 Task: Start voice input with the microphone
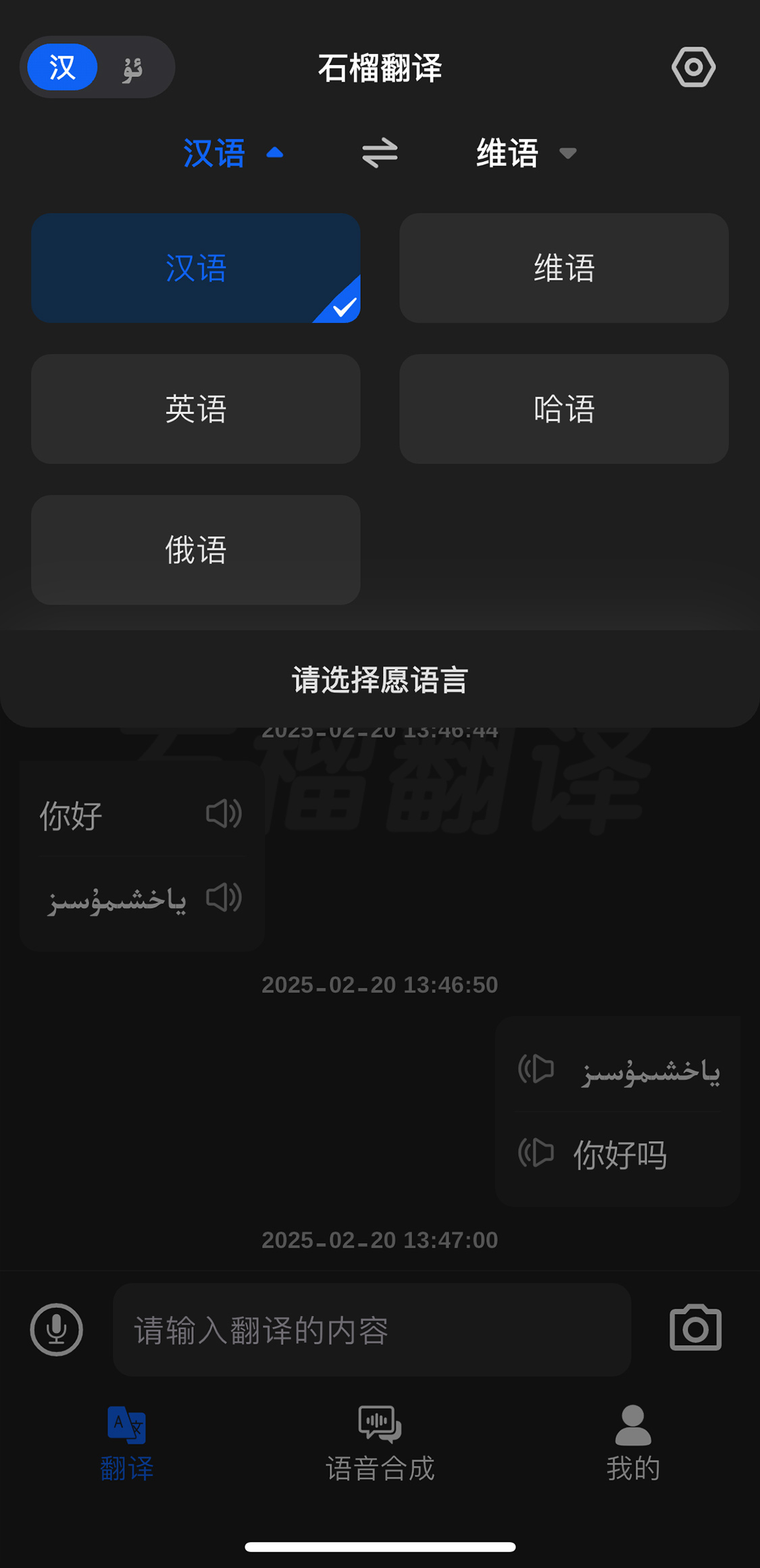click(57, 1330)
